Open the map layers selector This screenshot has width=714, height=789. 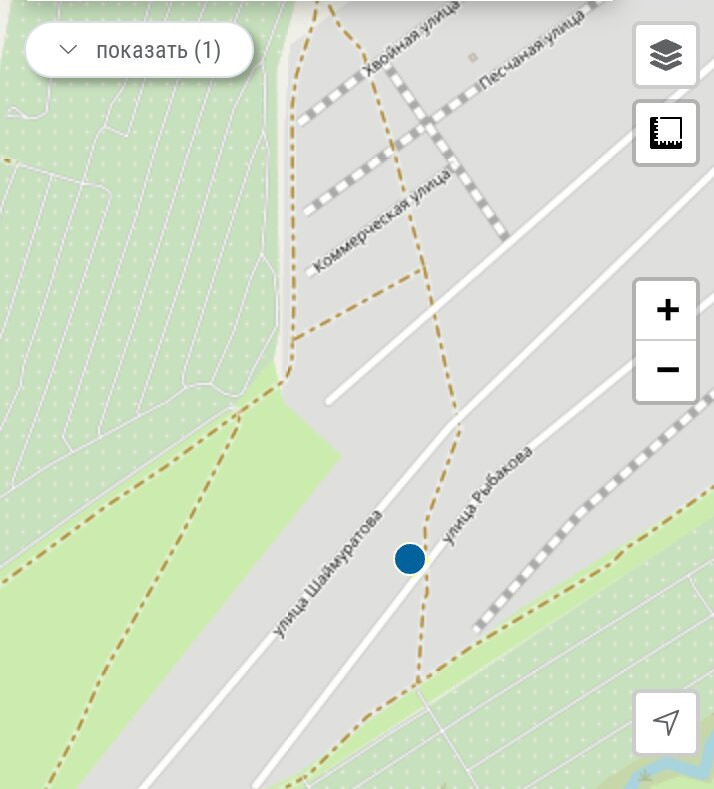coord(665,55)
